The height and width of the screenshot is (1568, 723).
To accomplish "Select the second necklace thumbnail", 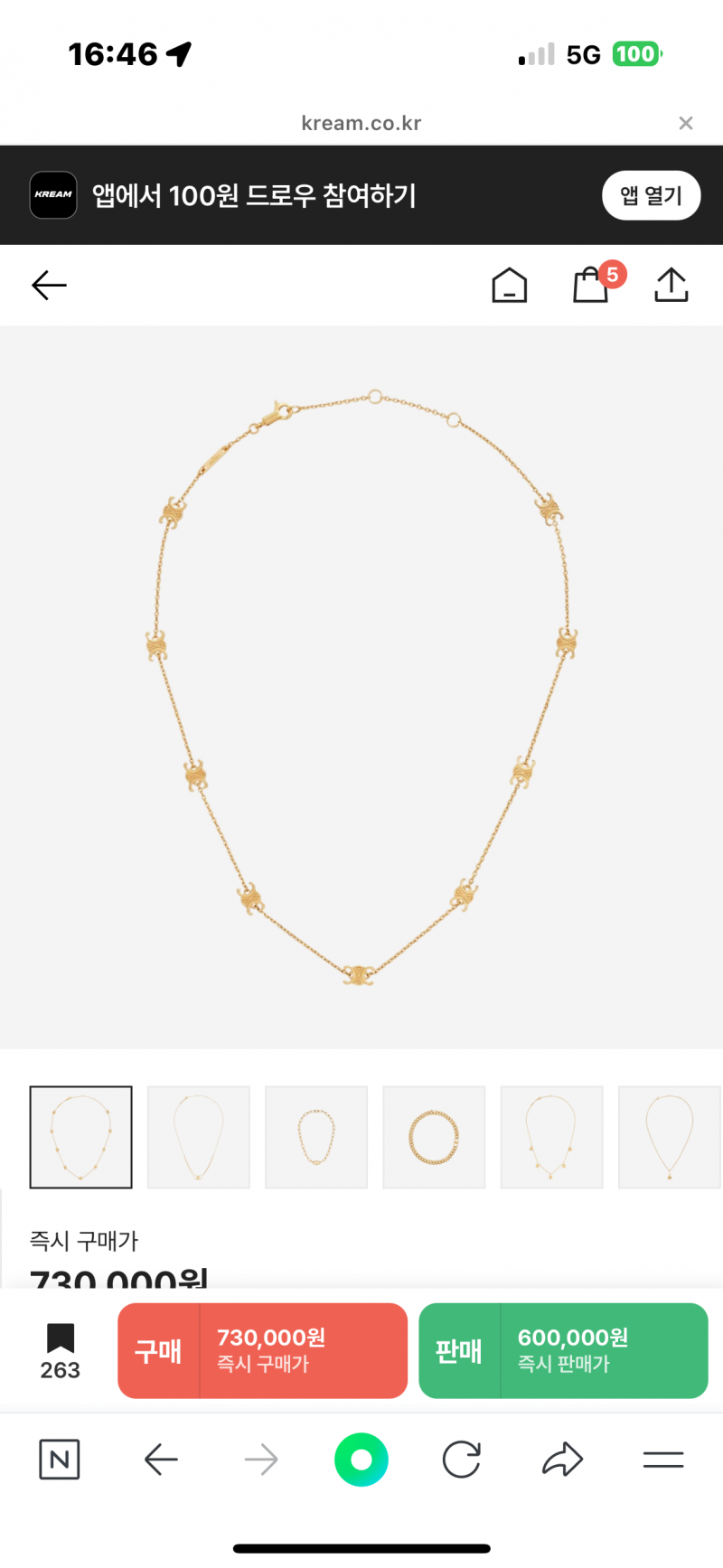I will 199,1137.
